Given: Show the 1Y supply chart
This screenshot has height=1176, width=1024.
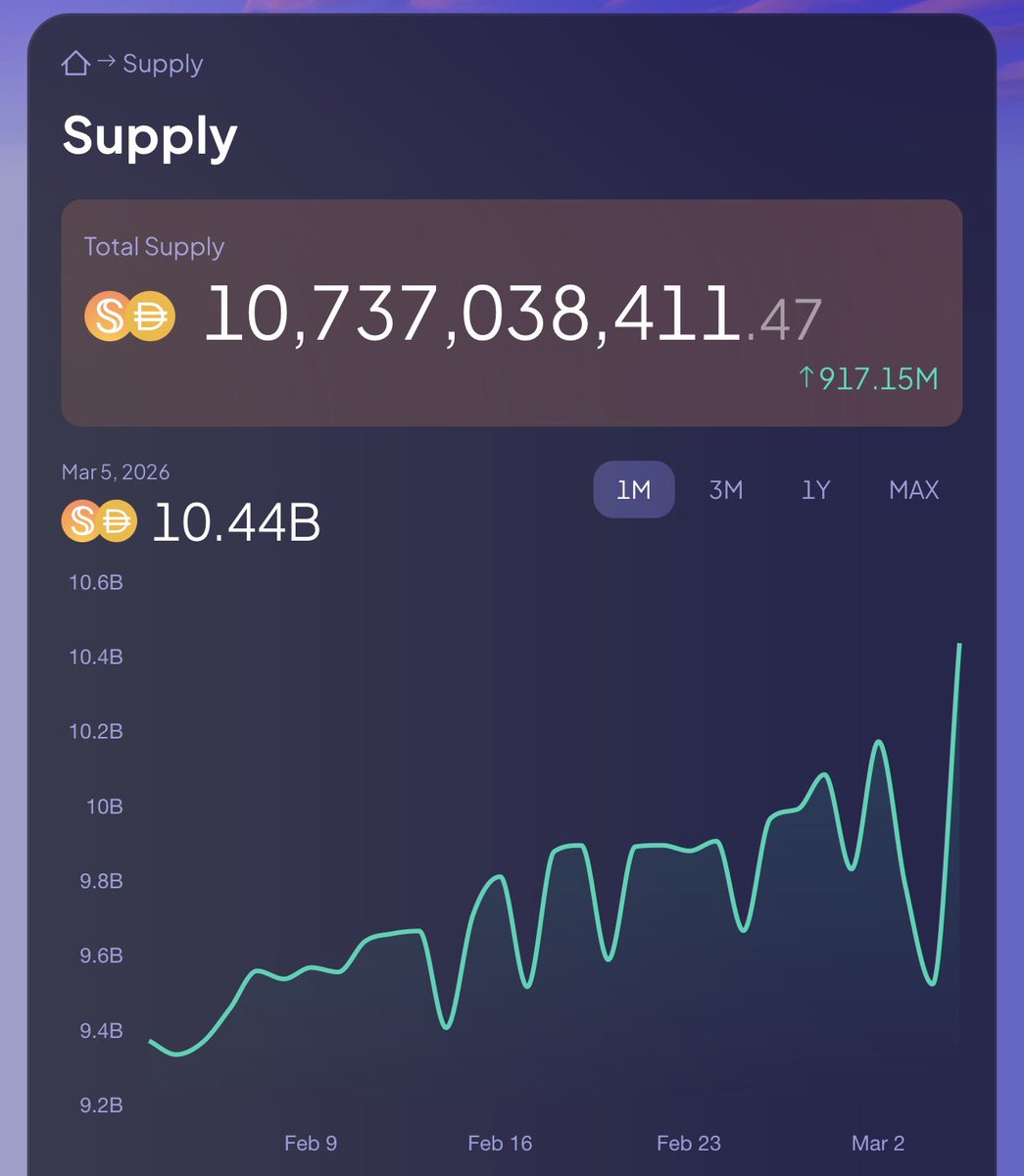Looking at the screenshot, I should (815, 490).
